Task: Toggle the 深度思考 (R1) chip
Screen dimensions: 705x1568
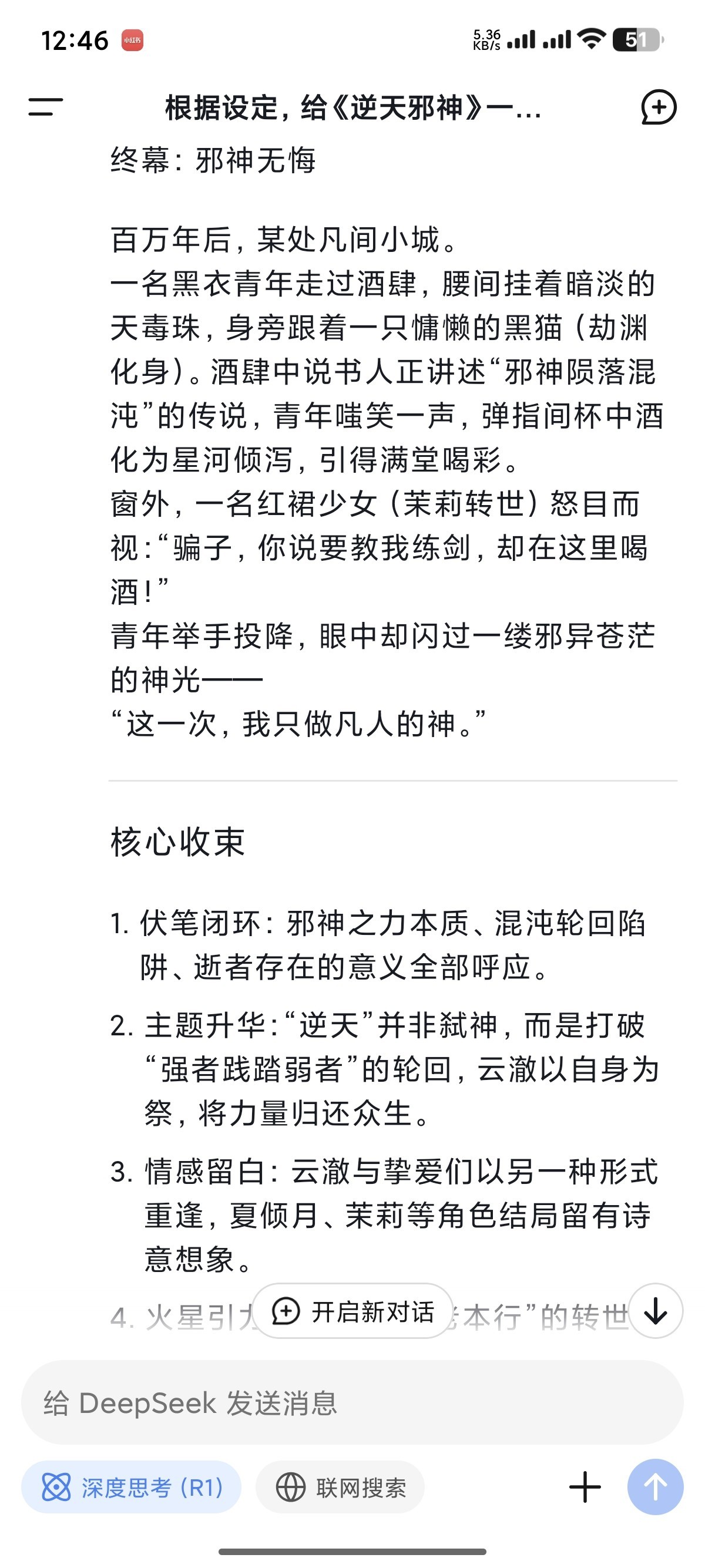Action: 132,1487
